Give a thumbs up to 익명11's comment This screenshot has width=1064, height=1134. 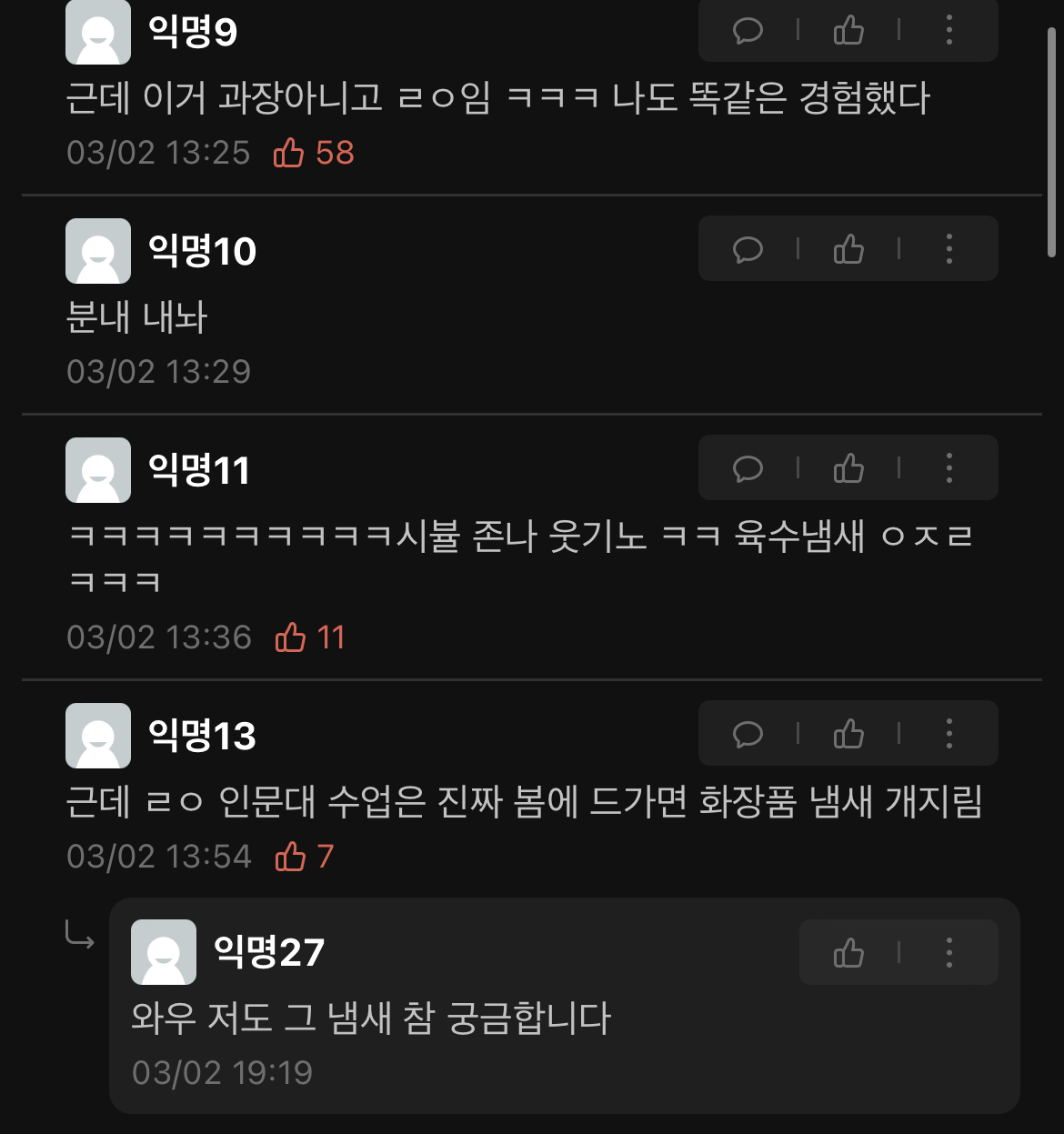pyautogui.click(x=848, y=468)
